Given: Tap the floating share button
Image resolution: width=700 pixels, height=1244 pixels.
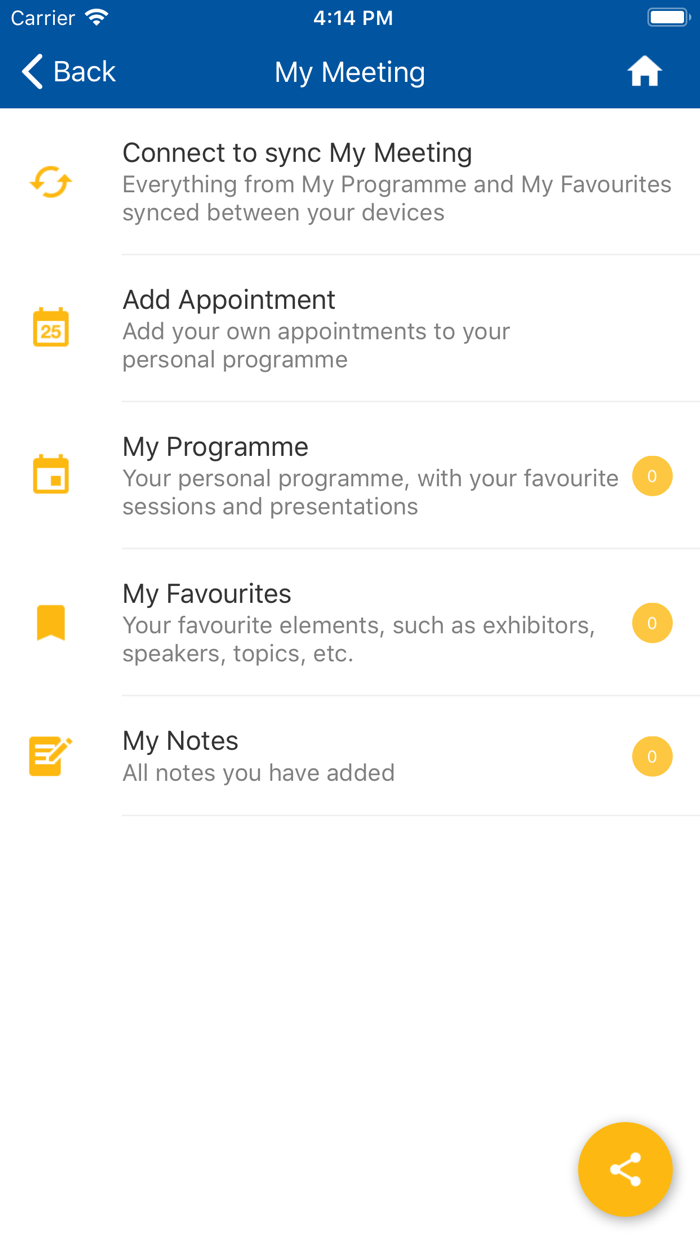Looking at the screenshot, I should point(625,1169).
